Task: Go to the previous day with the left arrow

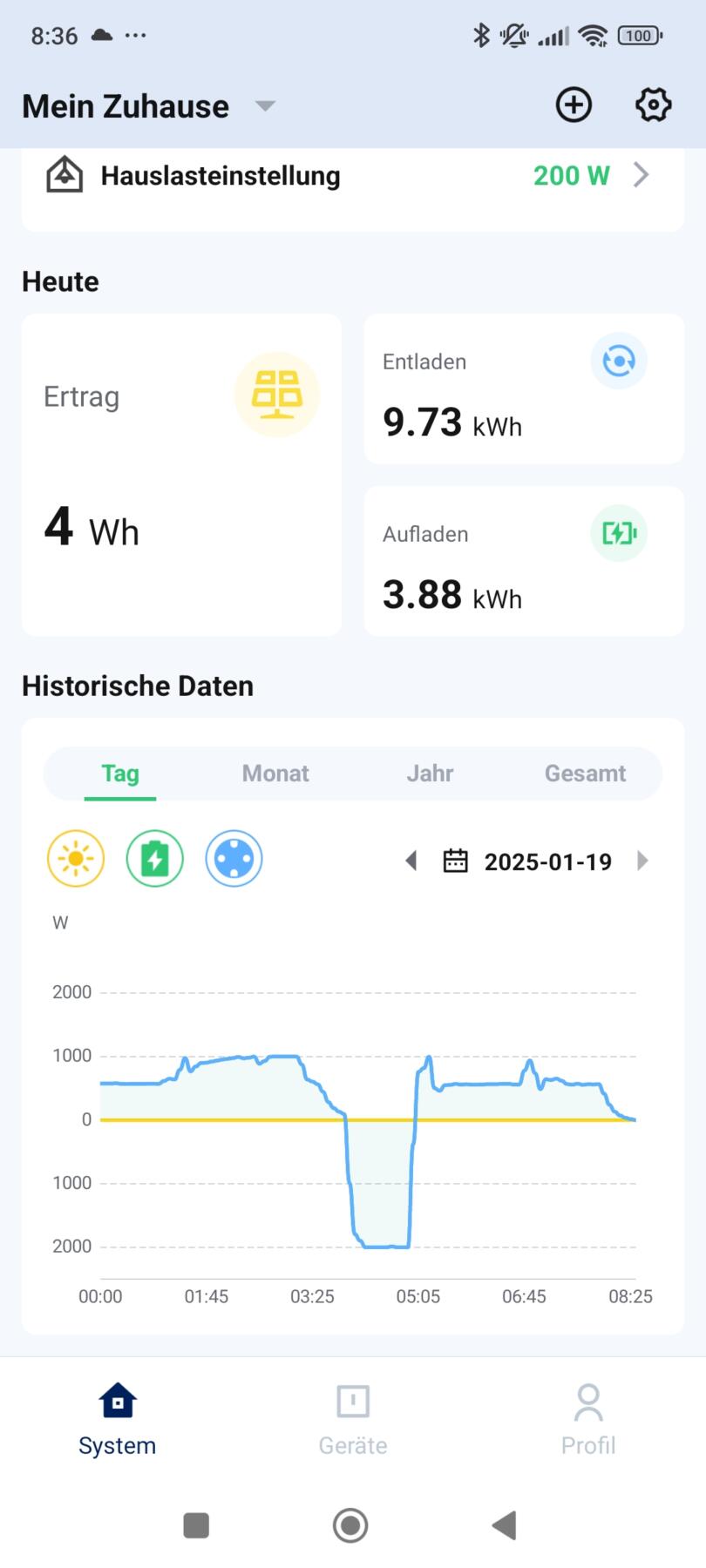Action: pos(411,861)
